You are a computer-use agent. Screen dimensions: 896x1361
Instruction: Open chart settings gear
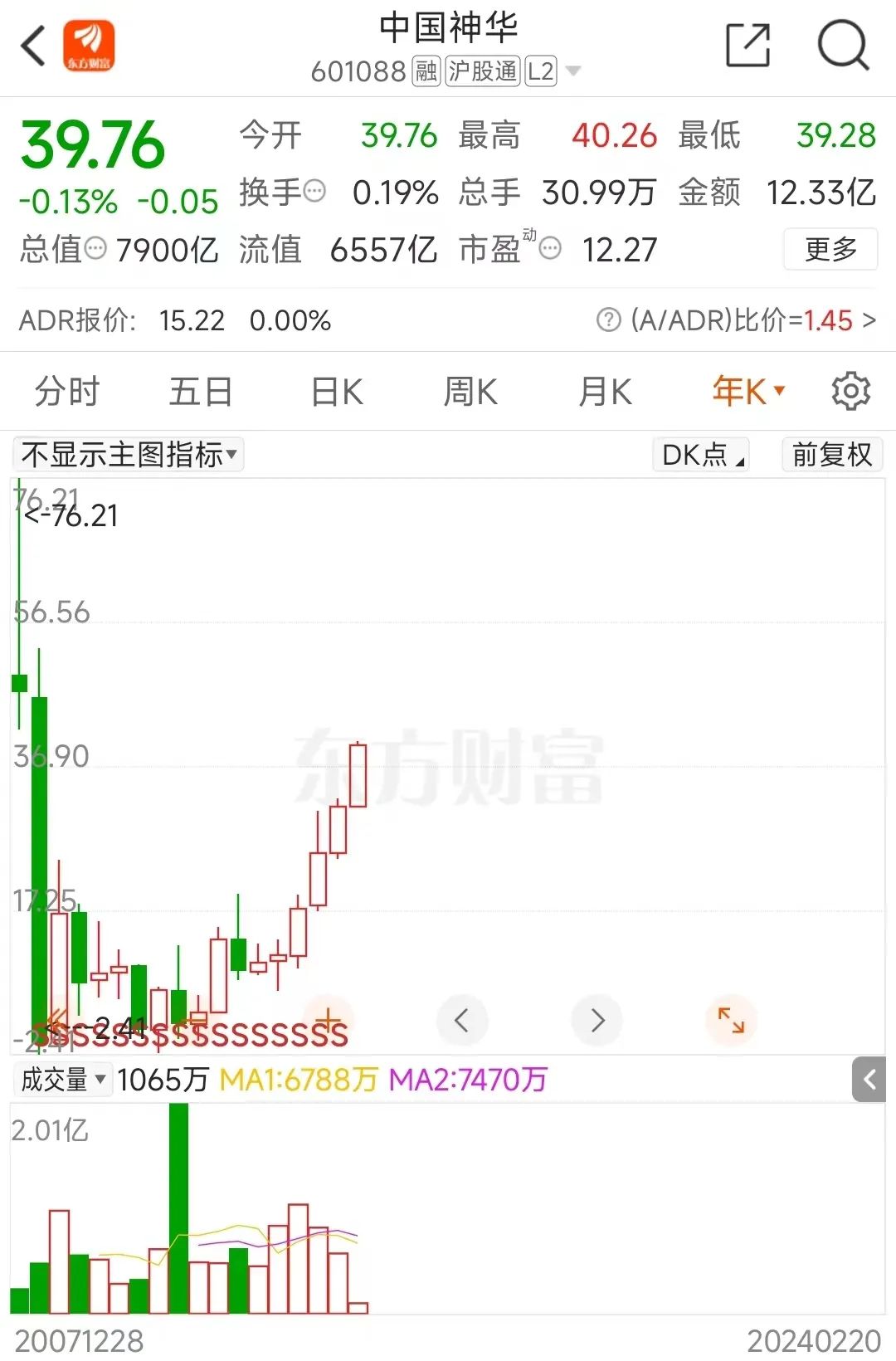tap(850, 392)
